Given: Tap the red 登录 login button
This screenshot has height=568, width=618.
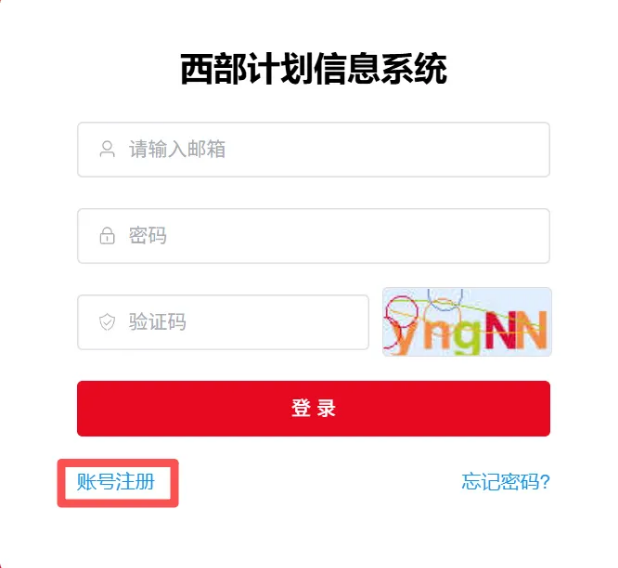Looking at the screenshot, I should point(313,408).
